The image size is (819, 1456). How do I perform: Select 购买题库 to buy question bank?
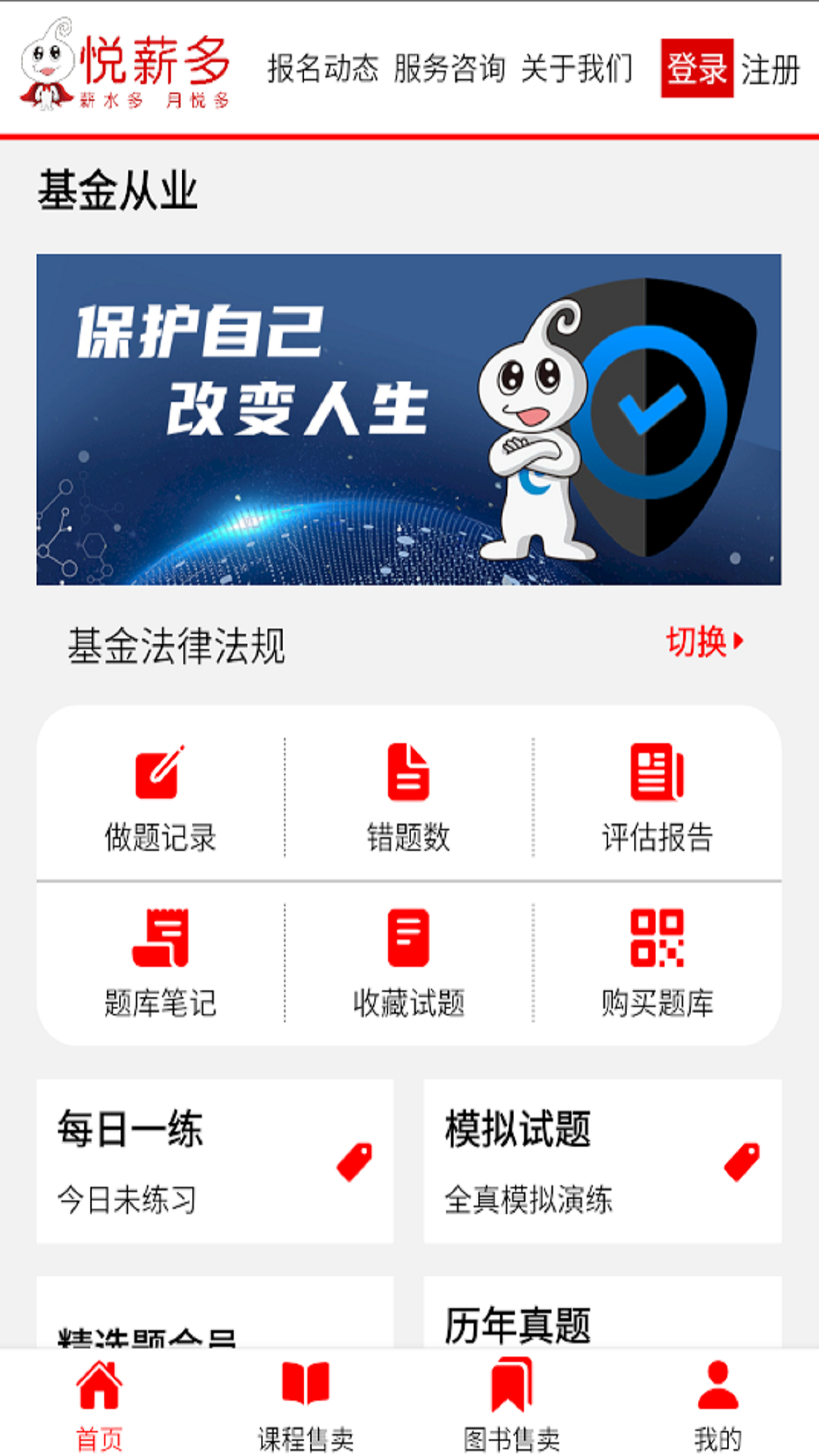[x=657, y=963]
